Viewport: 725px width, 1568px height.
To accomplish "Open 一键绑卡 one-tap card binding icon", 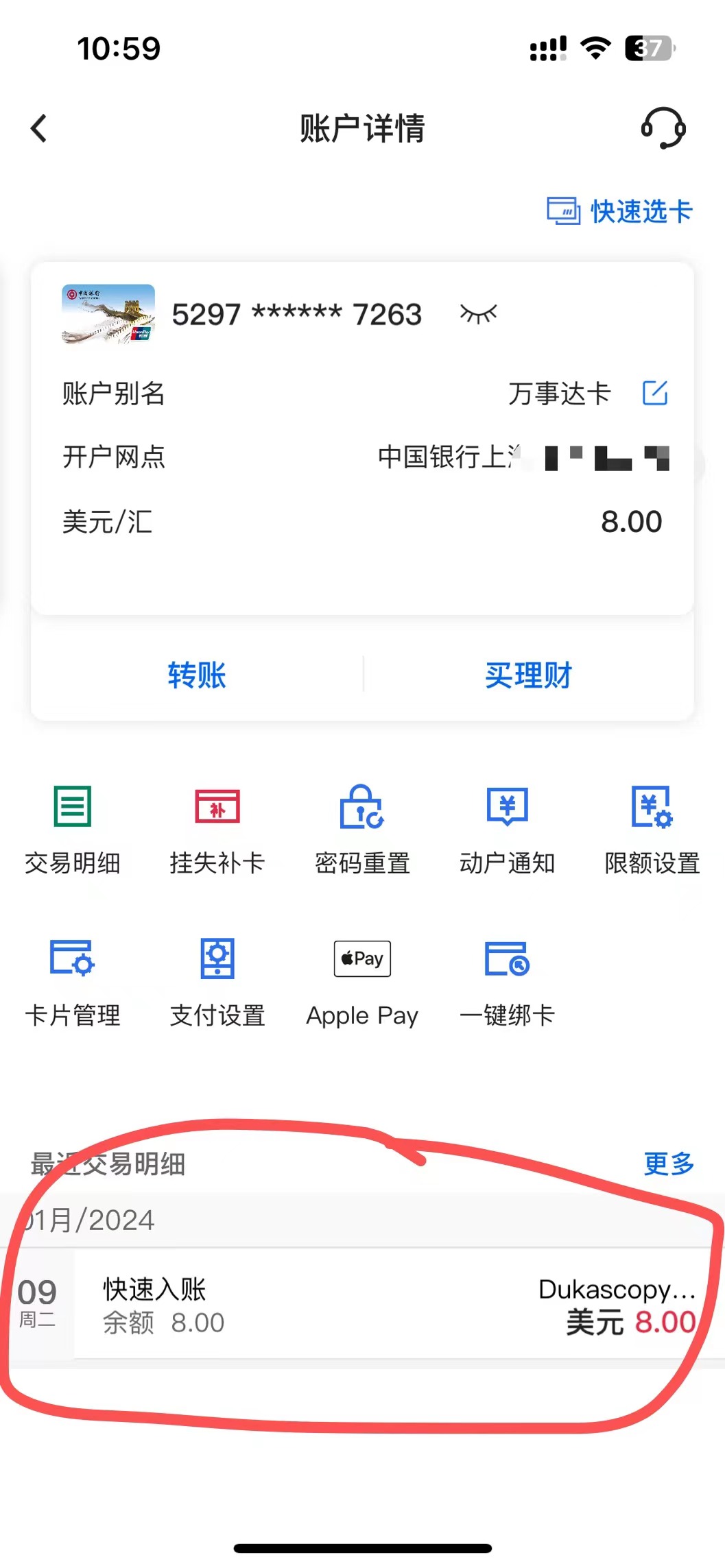I will (506, 977).
